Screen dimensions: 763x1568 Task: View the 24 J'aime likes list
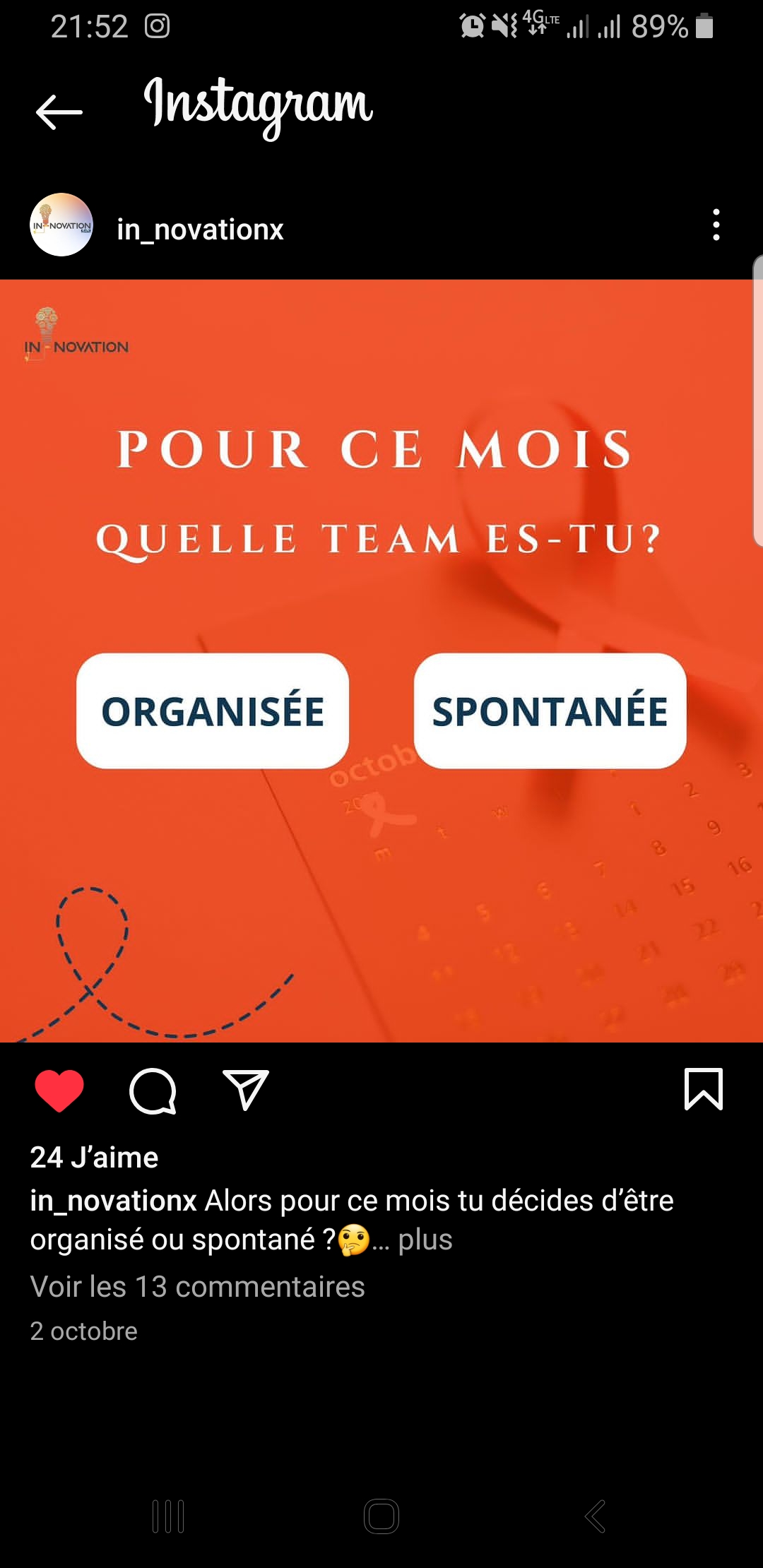point(94,1158)
